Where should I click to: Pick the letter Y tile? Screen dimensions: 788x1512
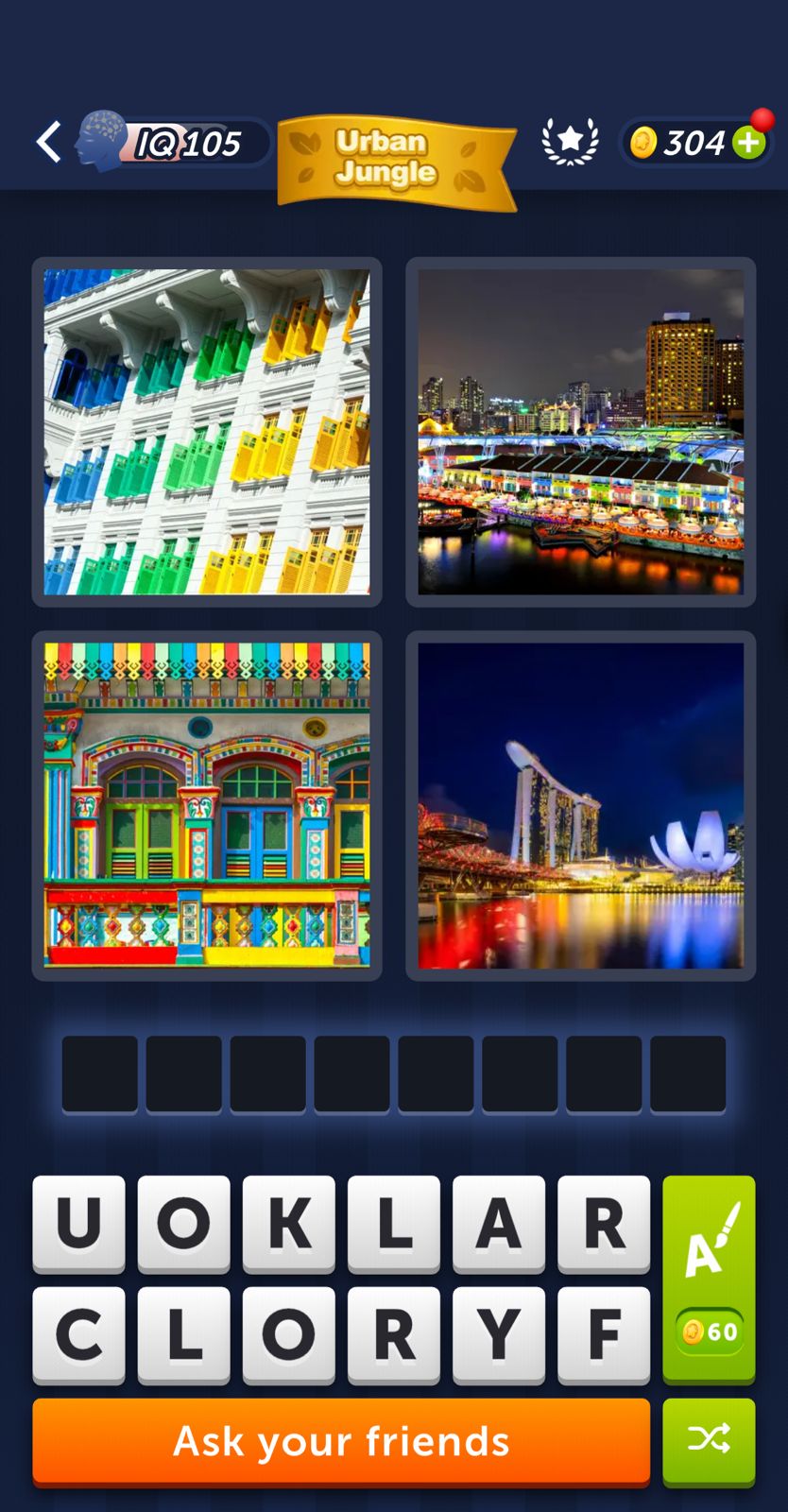coord(499,1333)
